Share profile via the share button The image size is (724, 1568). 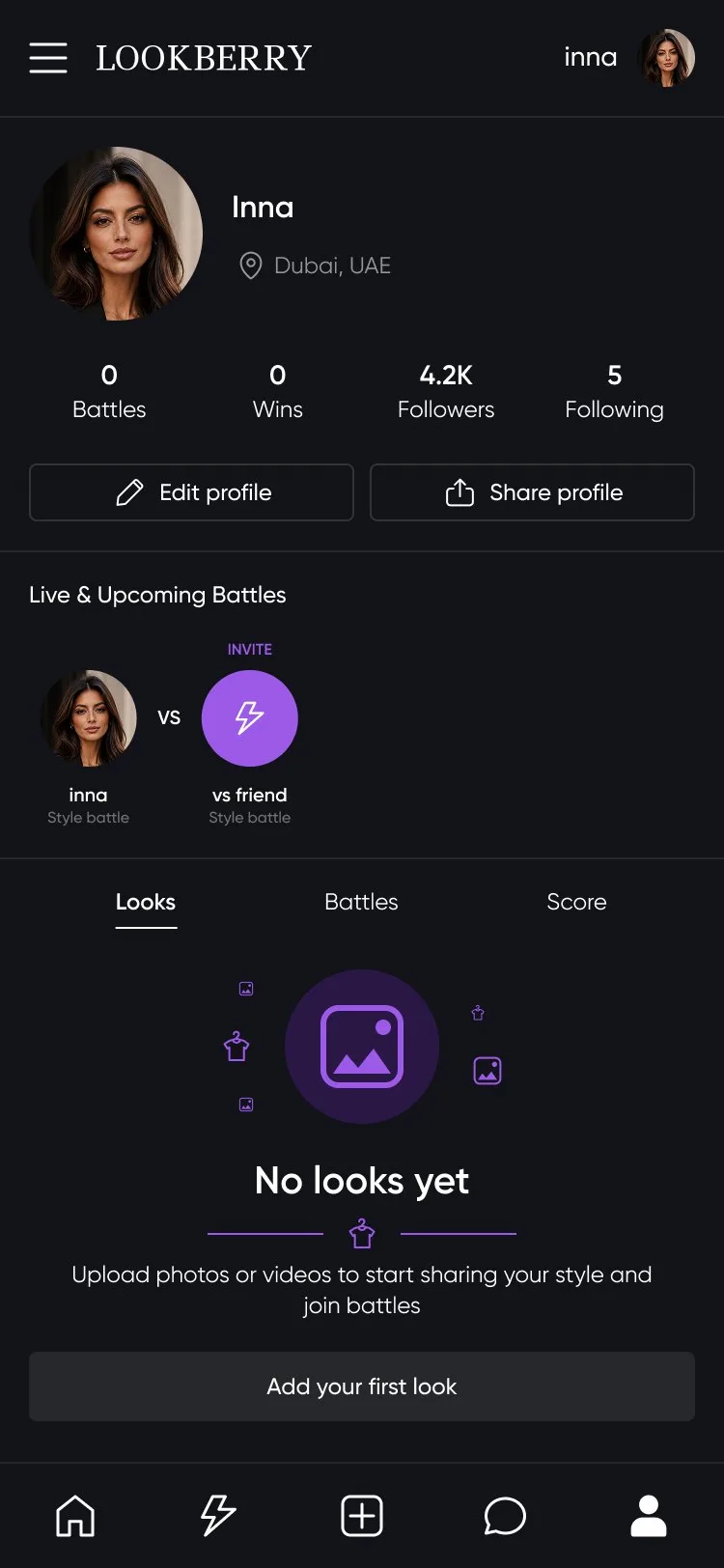tap(532, 492)
